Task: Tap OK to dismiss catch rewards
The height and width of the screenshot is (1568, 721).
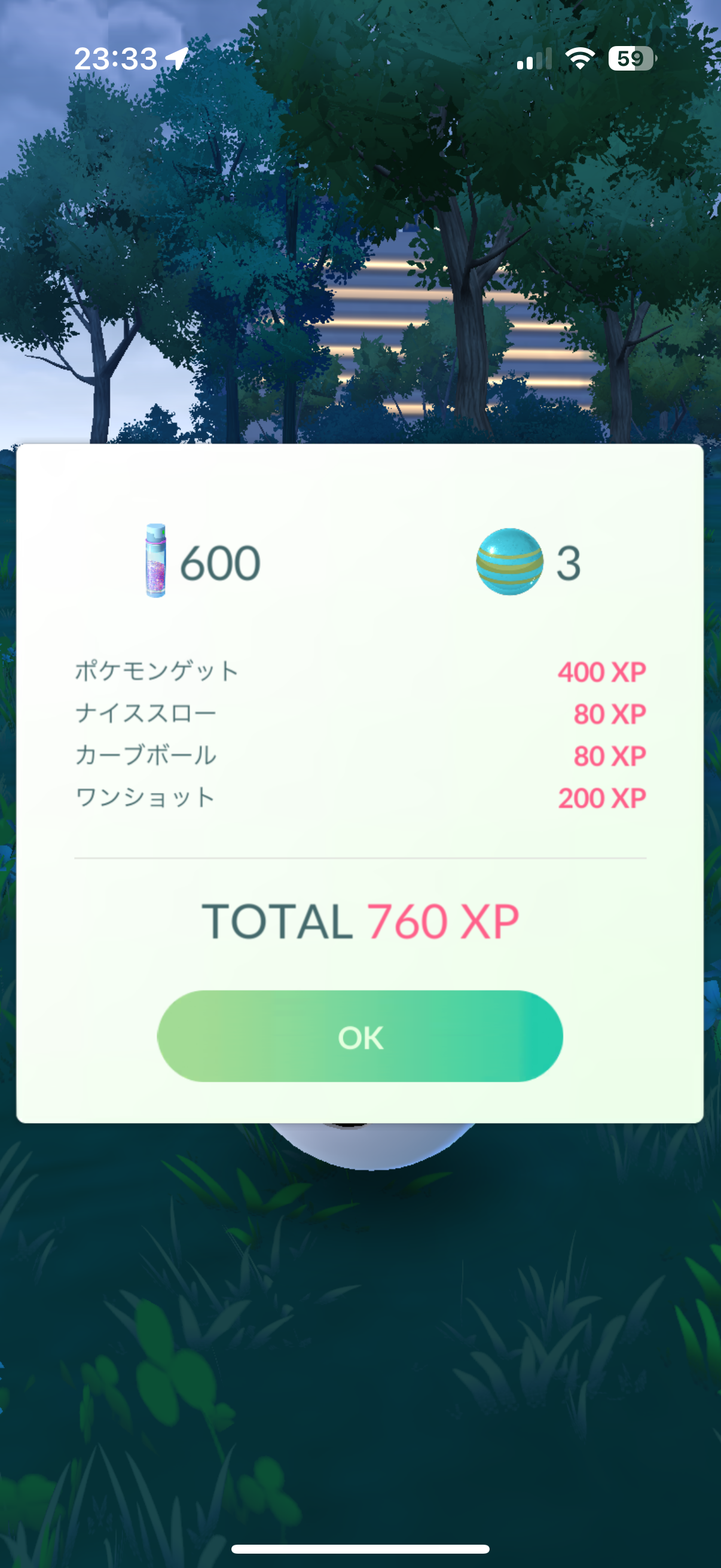Action: point(360,1036)
